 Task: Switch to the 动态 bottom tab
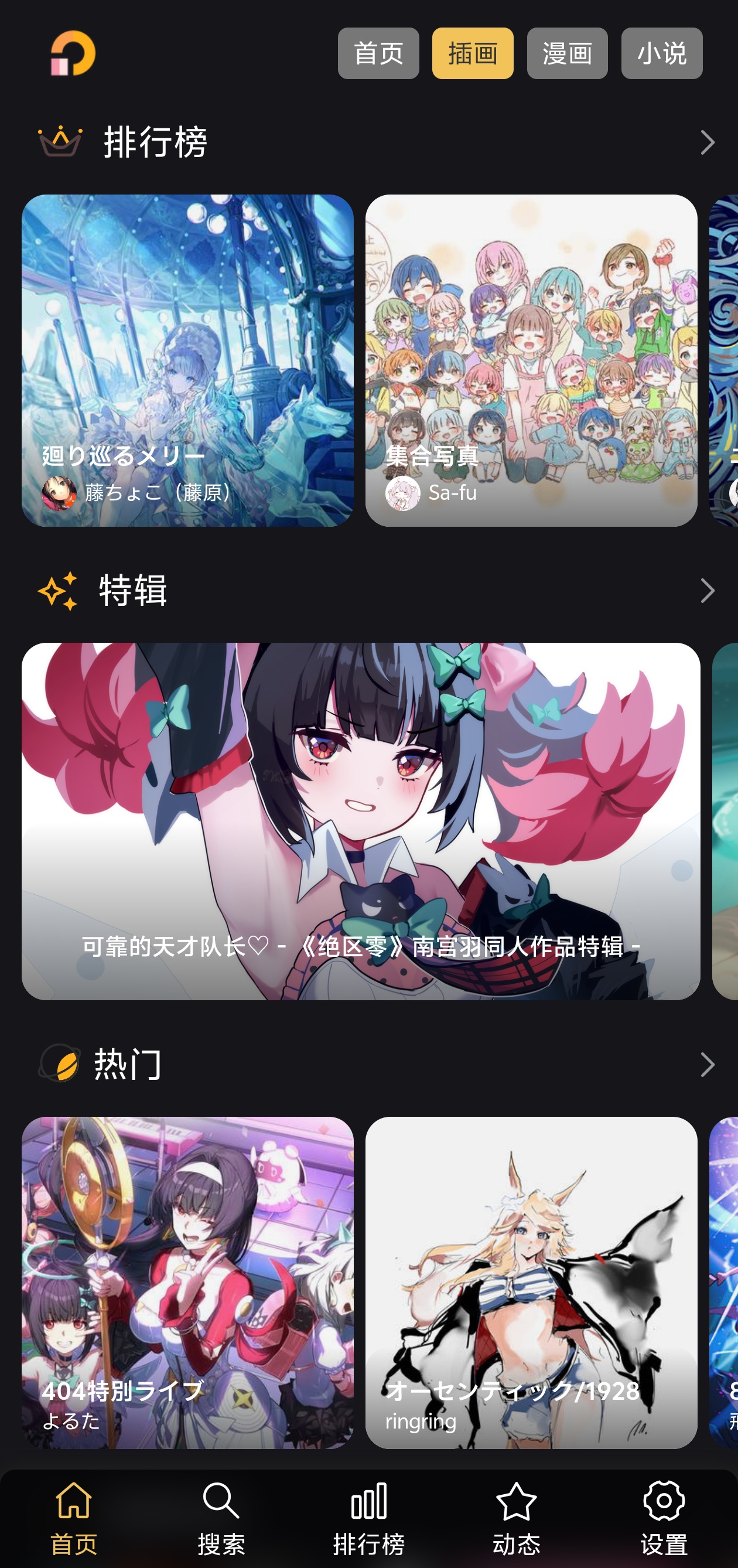point(517,1518)
